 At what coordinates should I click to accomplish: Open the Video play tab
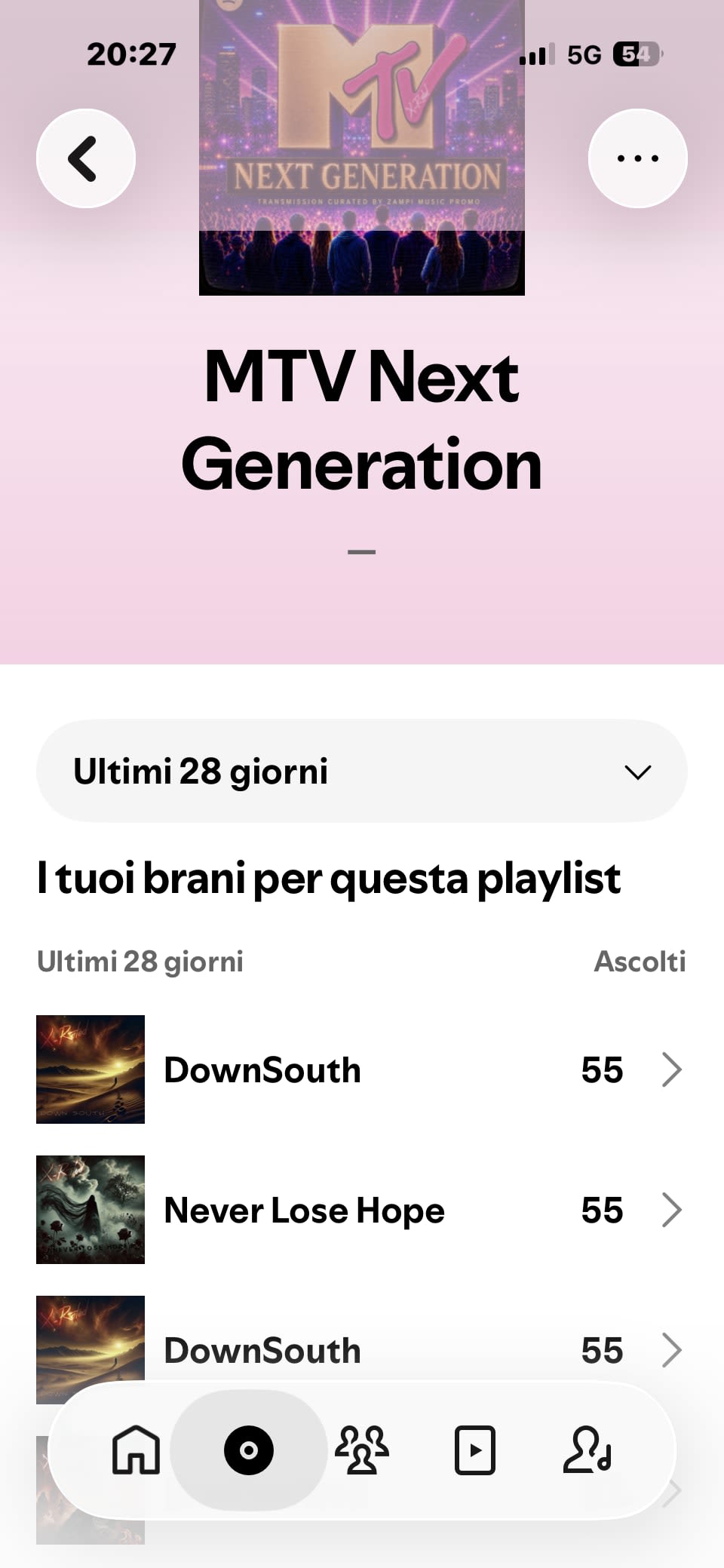coord(475,1450)
